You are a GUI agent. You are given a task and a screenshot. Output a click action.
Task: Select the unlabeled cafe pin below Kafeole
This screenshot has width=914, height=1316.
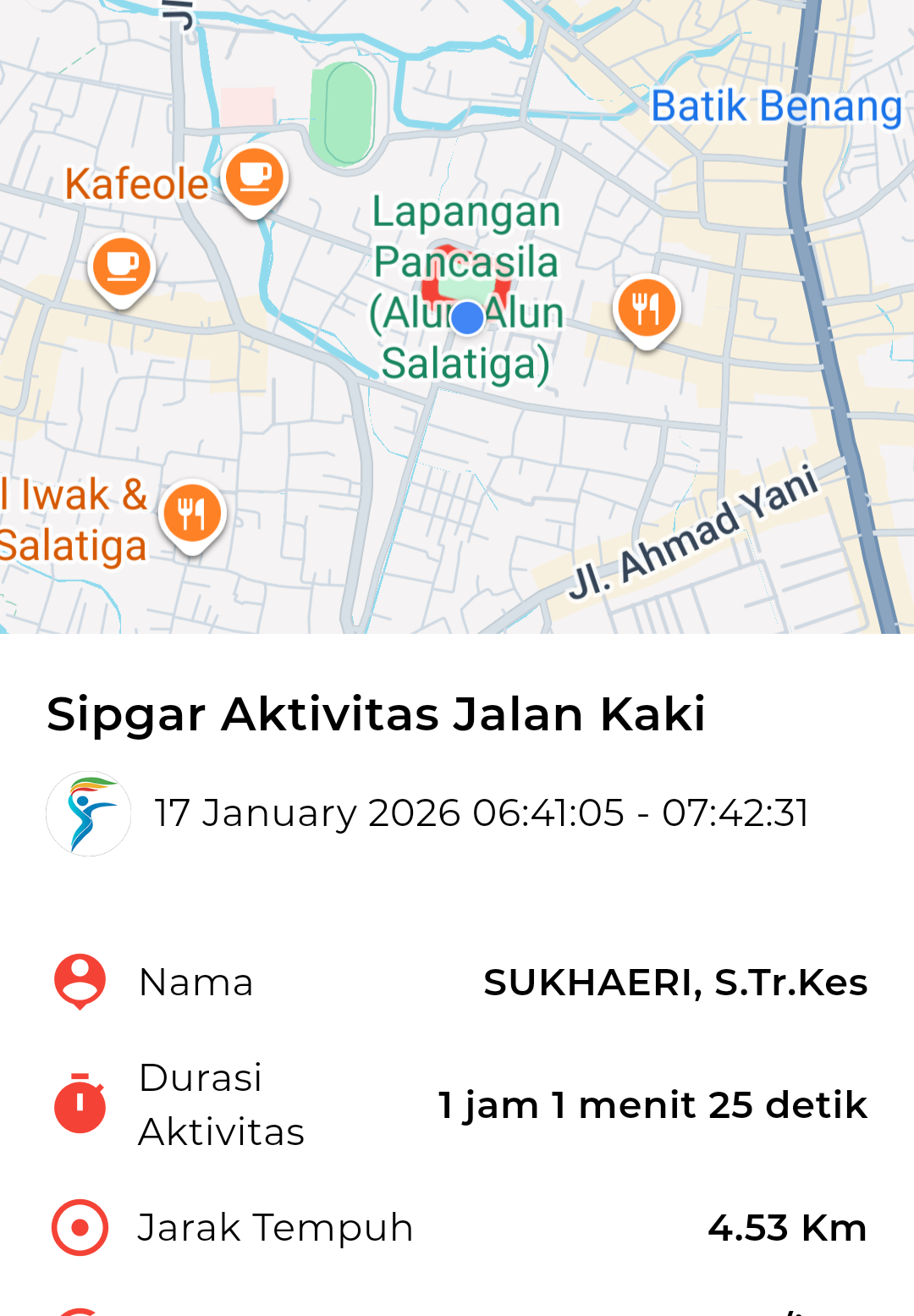(122, 267)
